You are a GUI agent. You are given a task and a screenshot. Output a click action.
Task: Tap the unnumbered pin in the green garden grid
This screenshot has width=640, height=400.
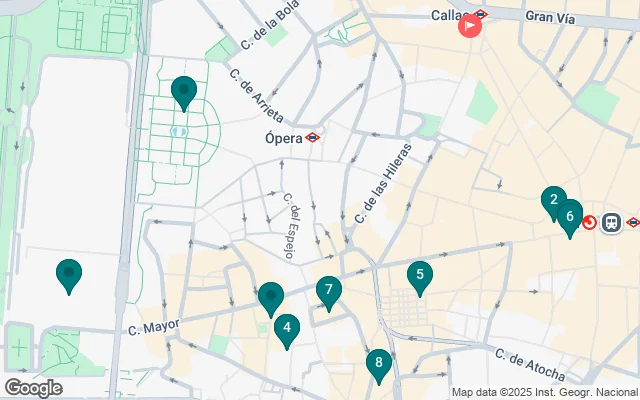point(184,91)
